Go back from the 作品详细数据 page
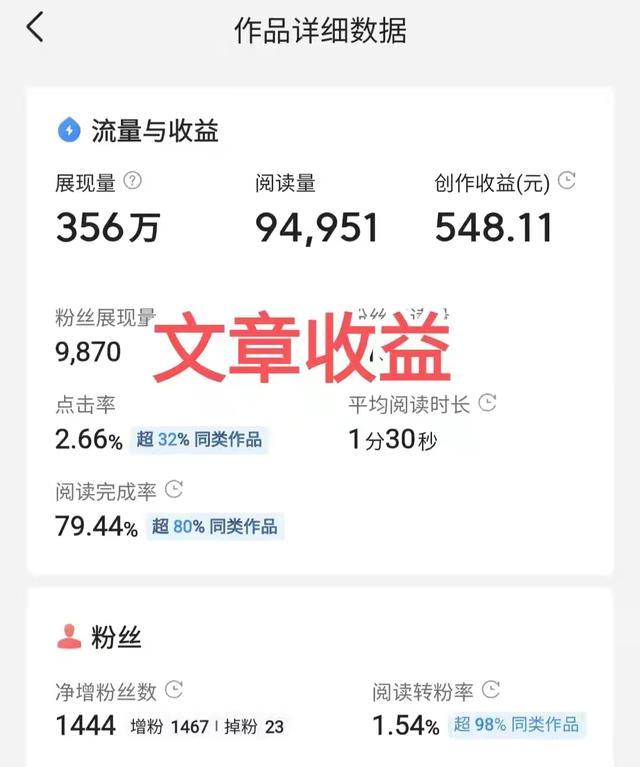640x767 pixels. click(35, 28)
